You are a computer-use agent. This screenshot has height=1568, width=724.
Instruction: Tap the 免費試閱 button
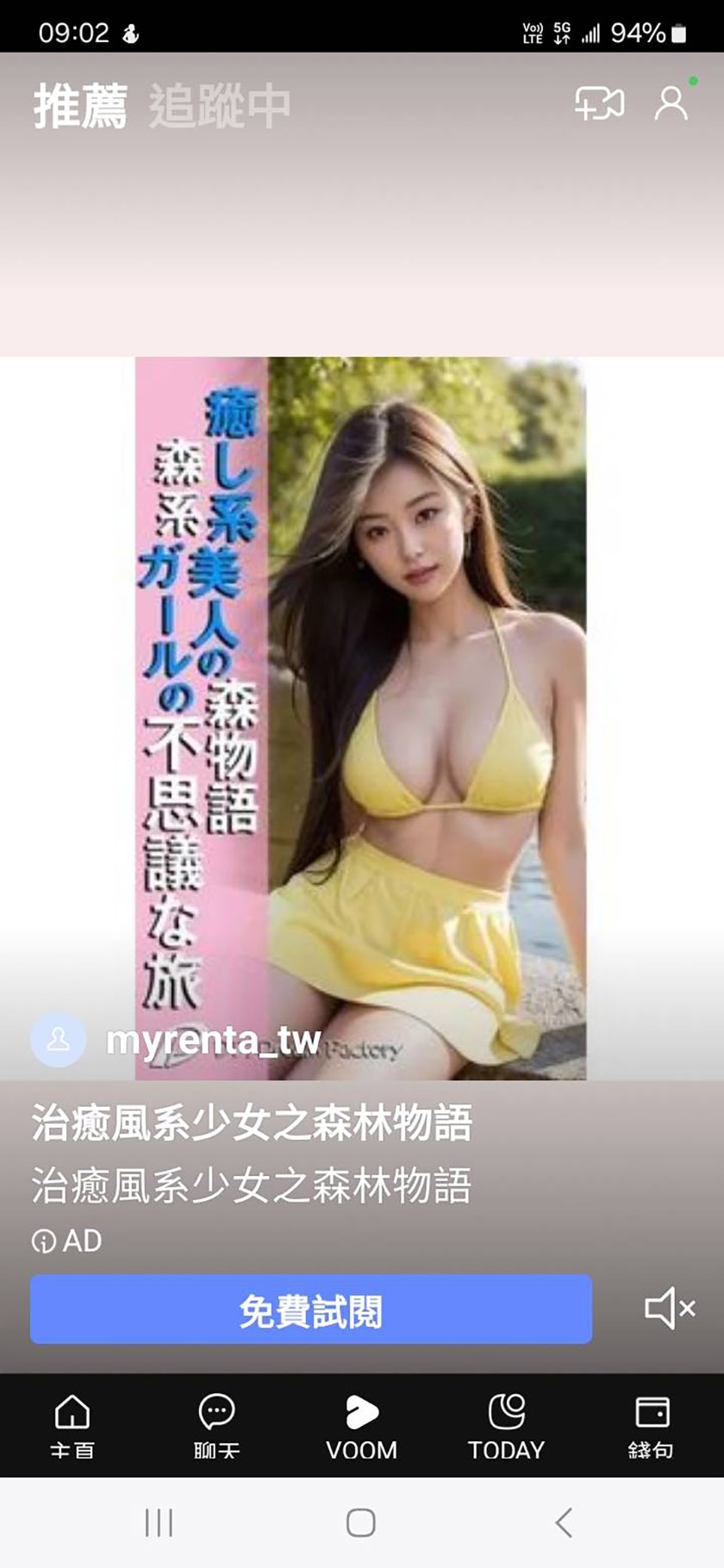coord(310,1310)
